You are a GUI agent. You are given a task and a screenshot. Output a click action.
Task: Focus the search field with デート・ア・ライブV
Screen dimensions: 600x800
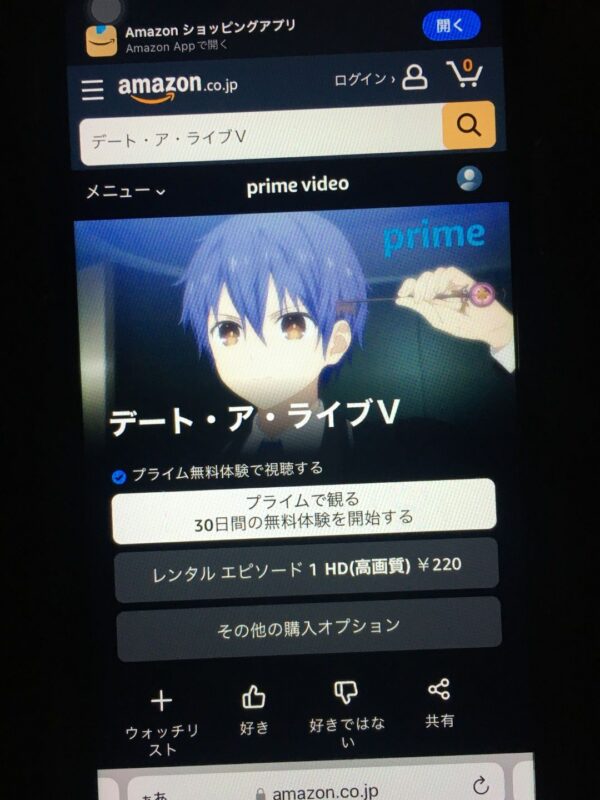(x=260, y=138)
